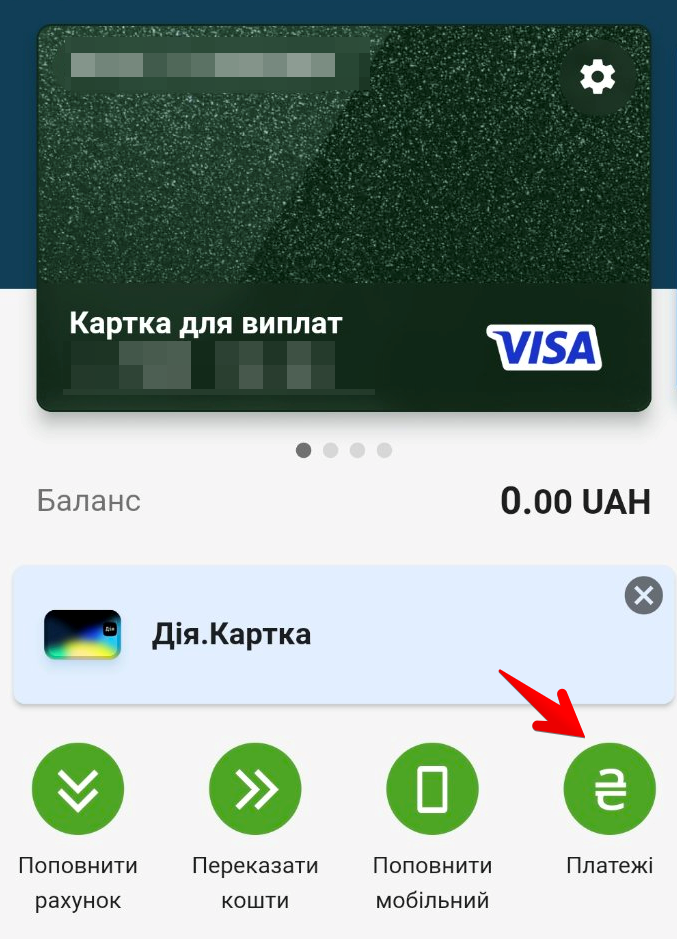
Task: Open the Дія.Картка banner
Action: [x=300, y=635]
